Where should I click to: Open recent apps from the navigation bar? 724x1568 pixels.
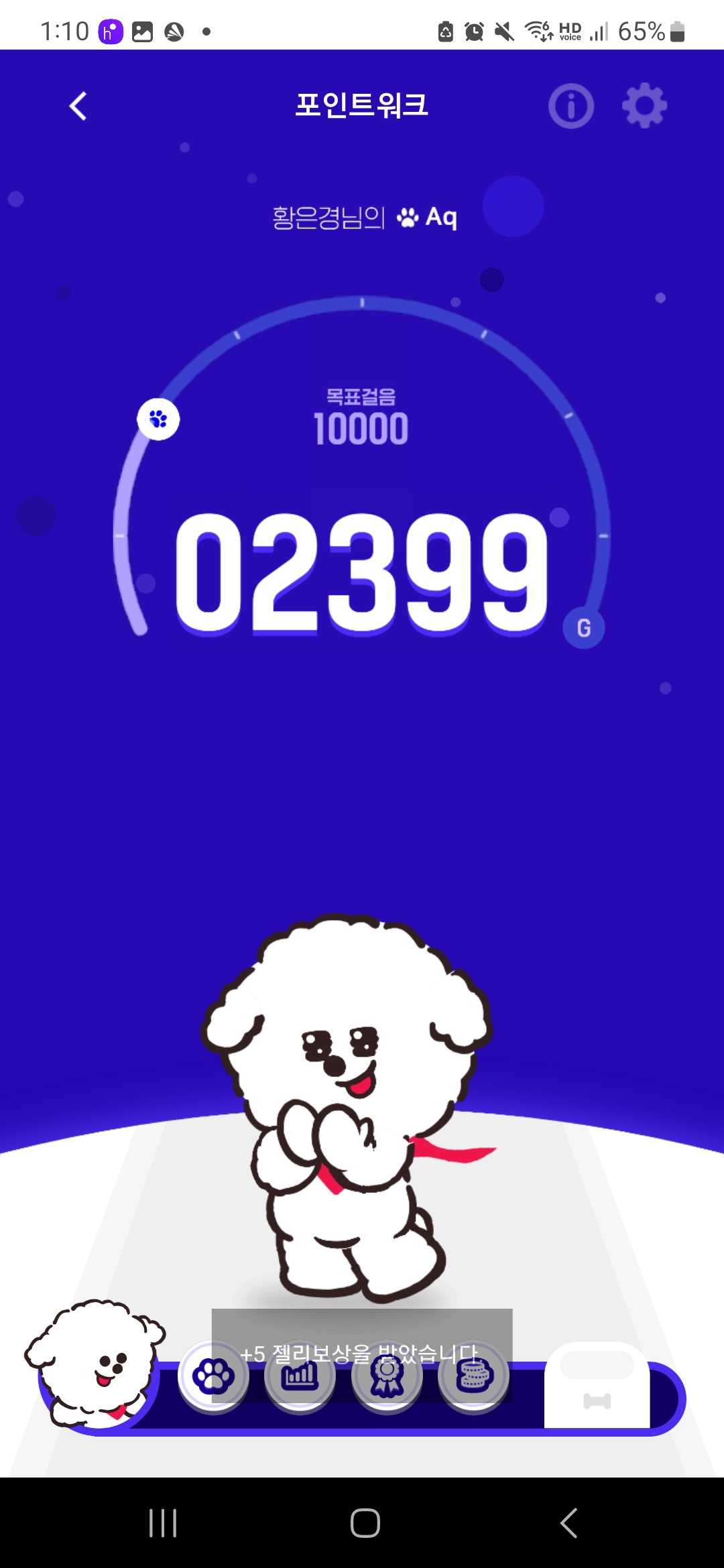tap(163, 1522)
